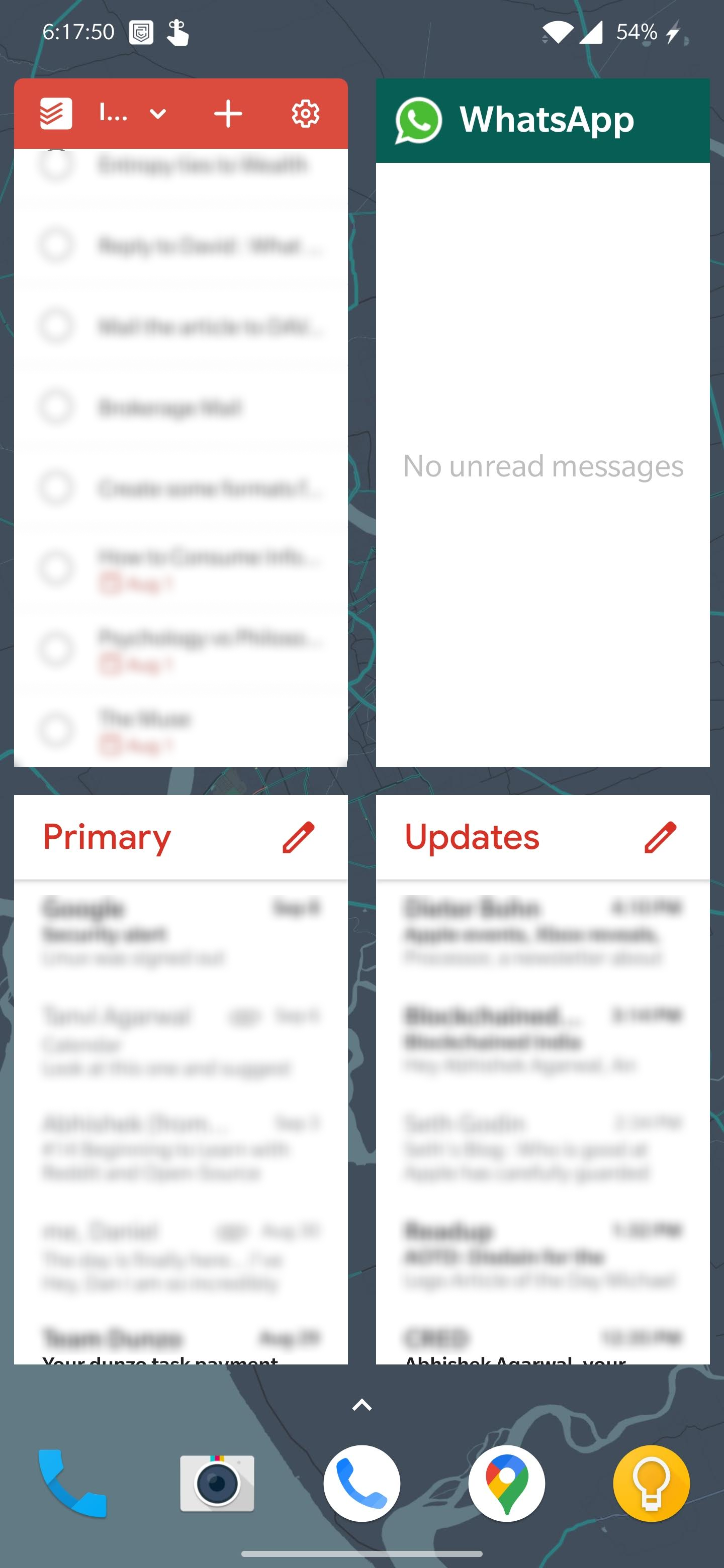Launch Google Maps
The image size is (724, 1568).
507,1483
